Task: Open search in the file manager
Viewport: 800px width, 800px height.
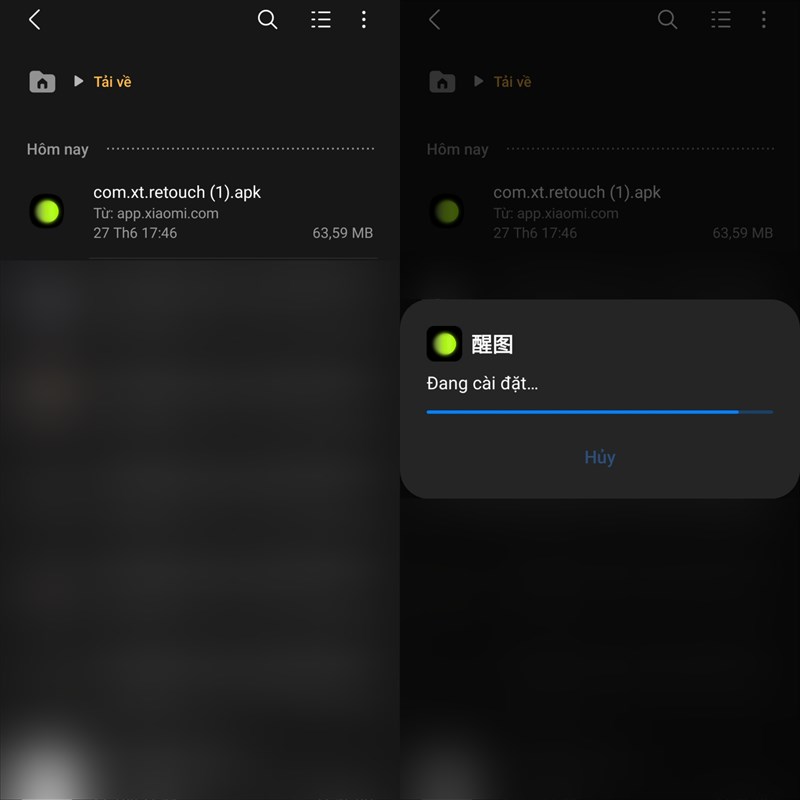Action: [x=268, y=20]
